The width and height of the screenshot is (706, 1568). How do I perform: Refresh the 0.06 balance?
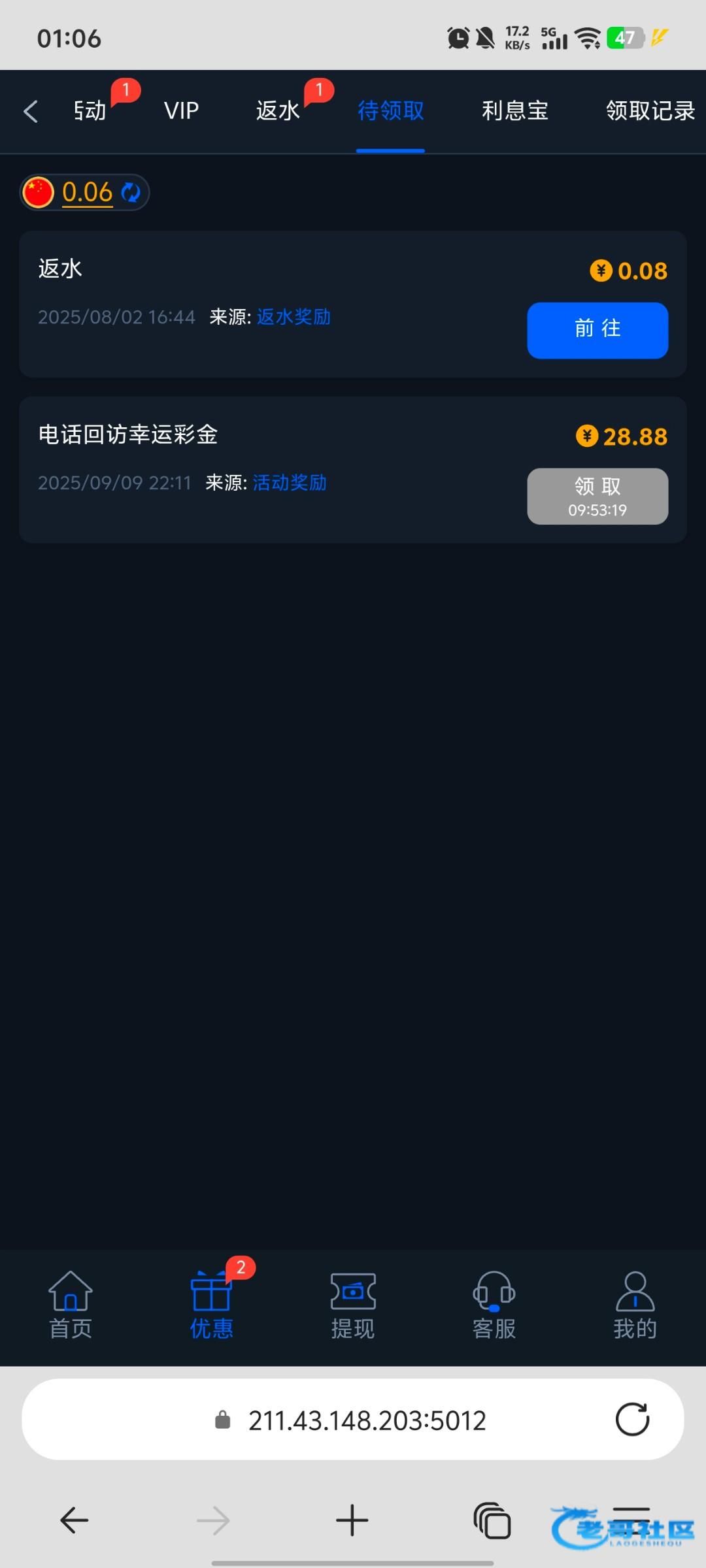click(131, 193)
